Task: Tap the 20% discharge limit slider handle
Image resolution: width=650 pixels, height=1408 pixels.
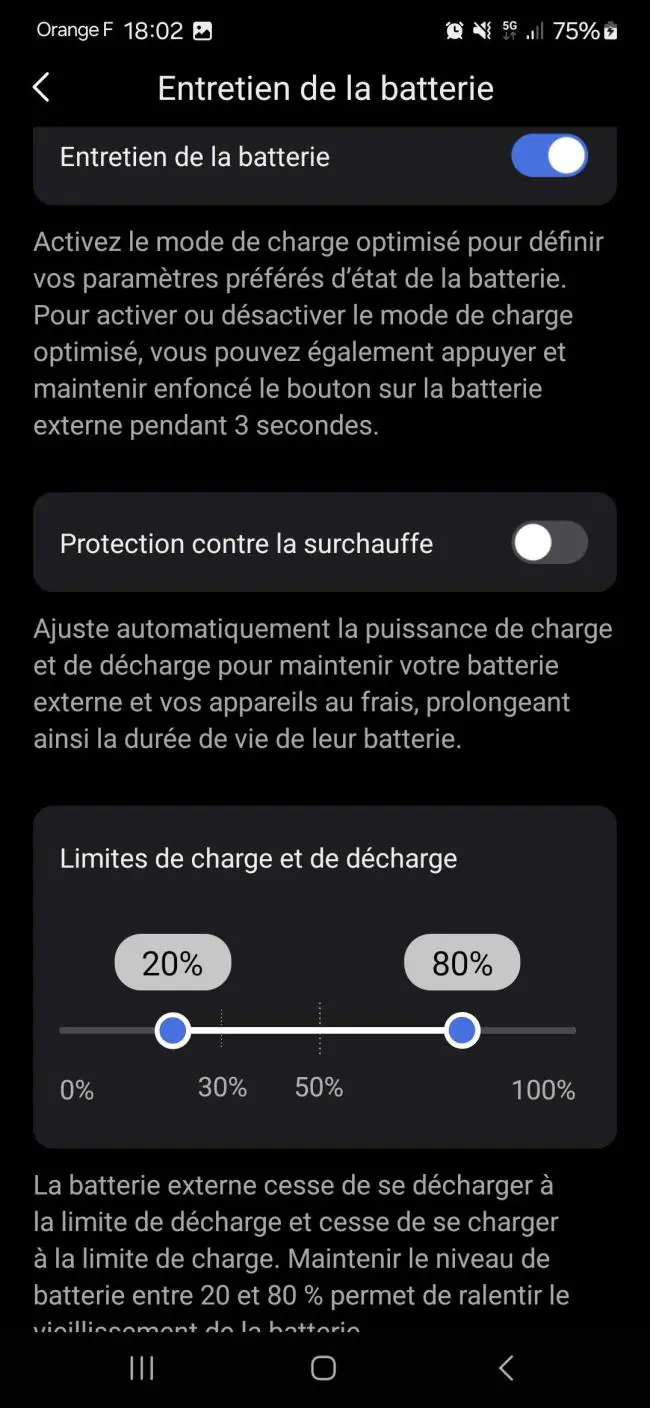Action: point(173,1030)
